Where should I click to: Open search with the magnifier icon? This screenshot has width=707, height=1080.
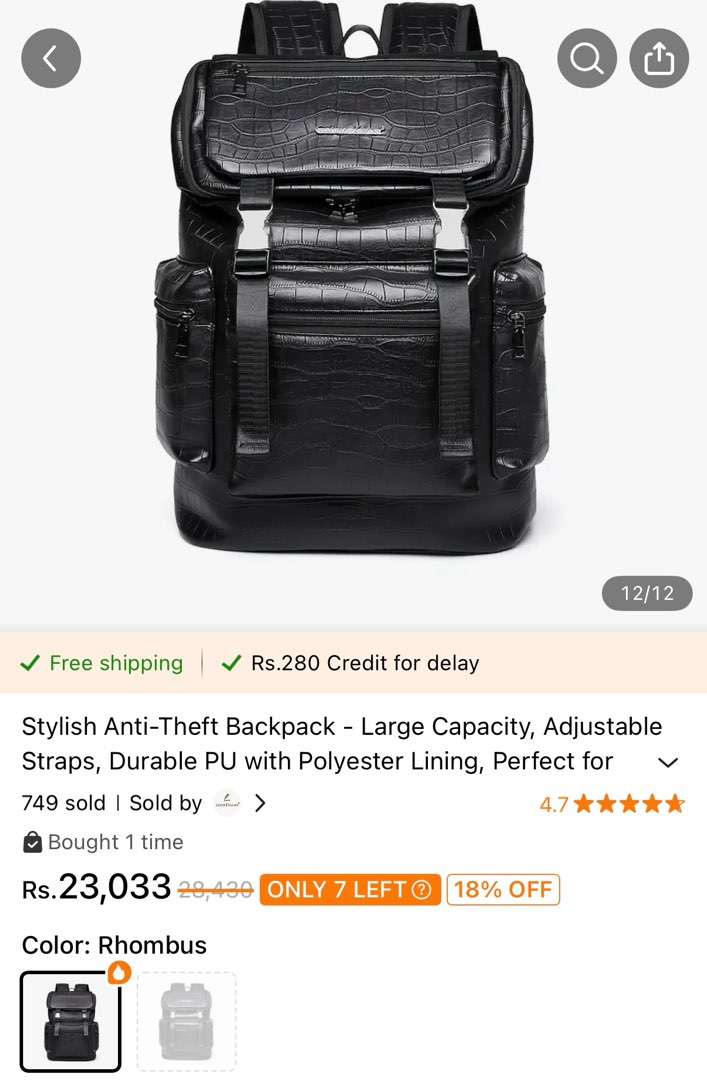point(587,58)
